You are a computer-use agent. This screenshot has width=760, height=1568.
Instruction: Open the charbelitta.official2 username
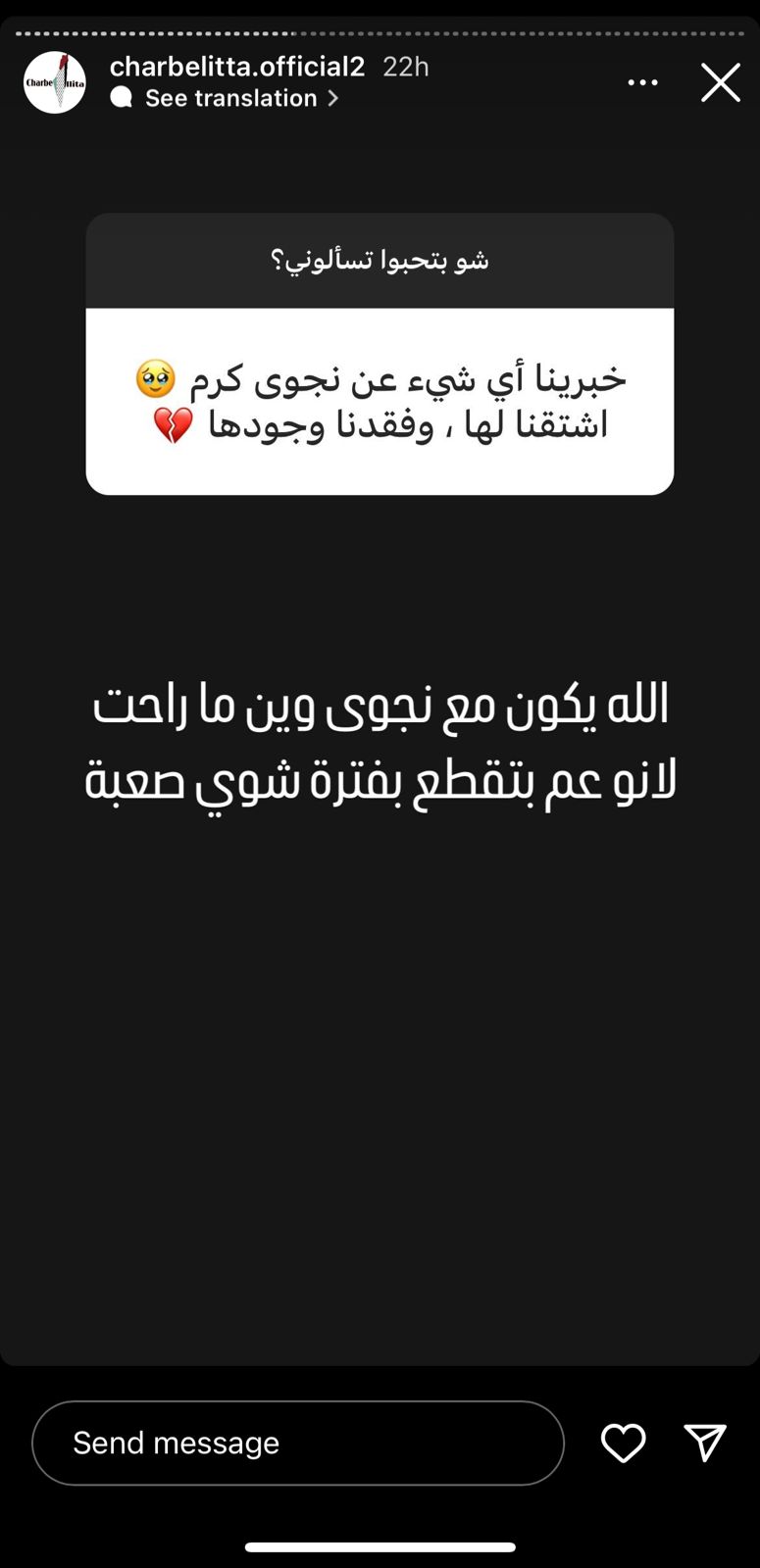237,67
